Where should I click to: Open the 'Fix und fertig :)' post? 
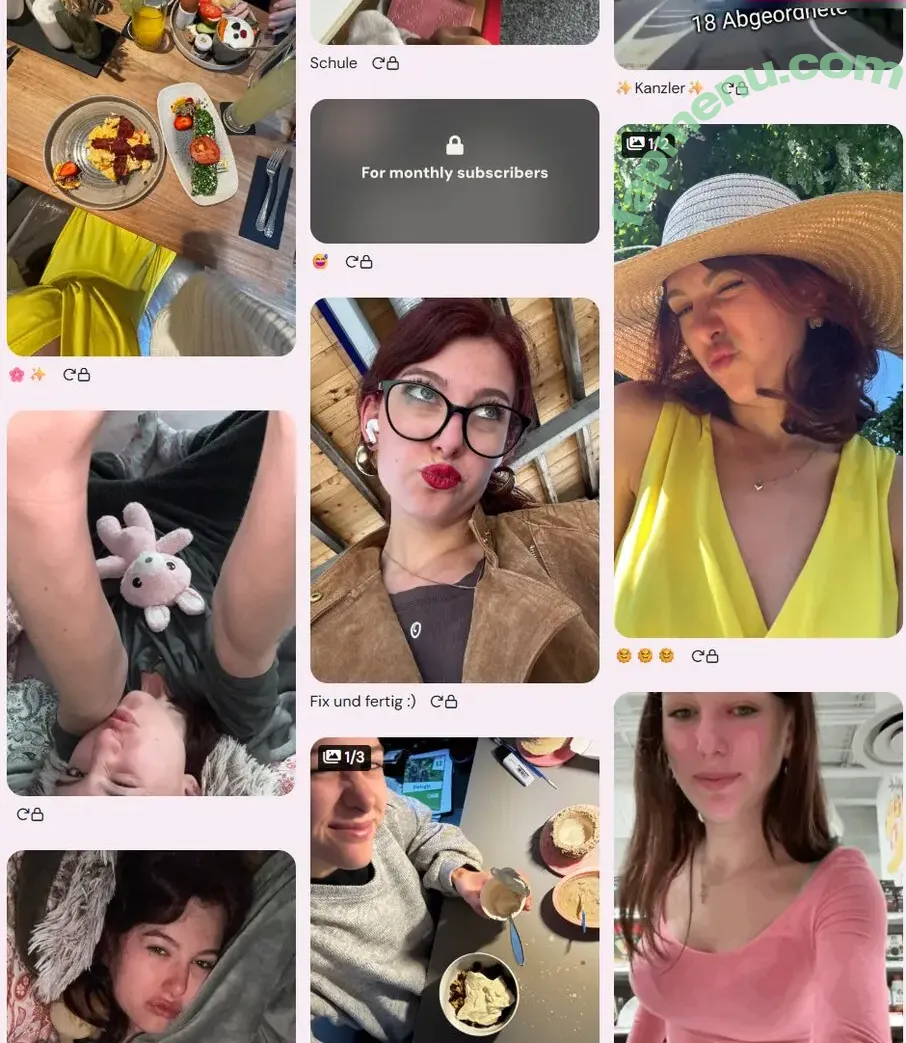point(454,490)
